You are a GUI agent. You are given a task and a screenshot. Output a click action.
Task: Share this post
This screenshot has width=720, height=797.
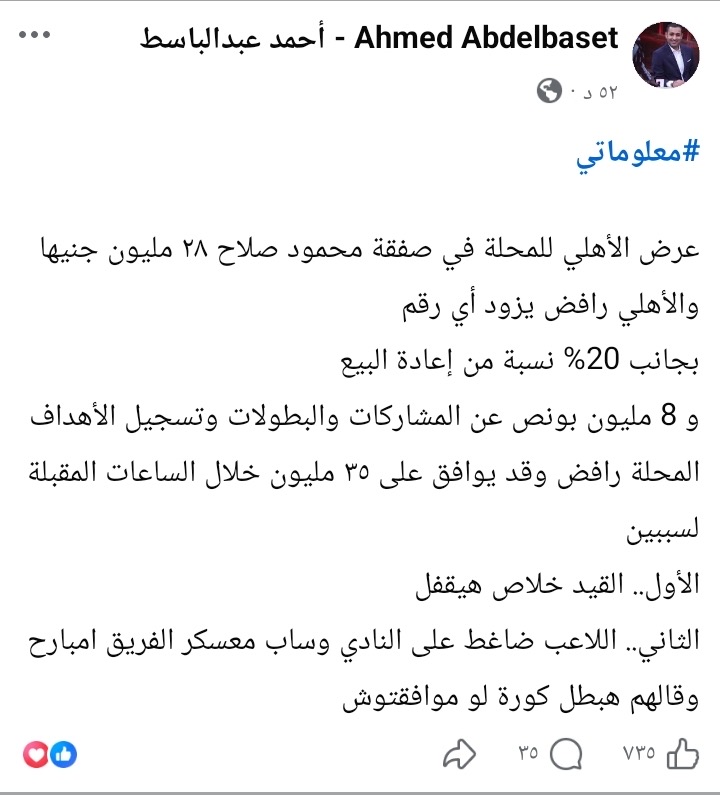(459, 753)
